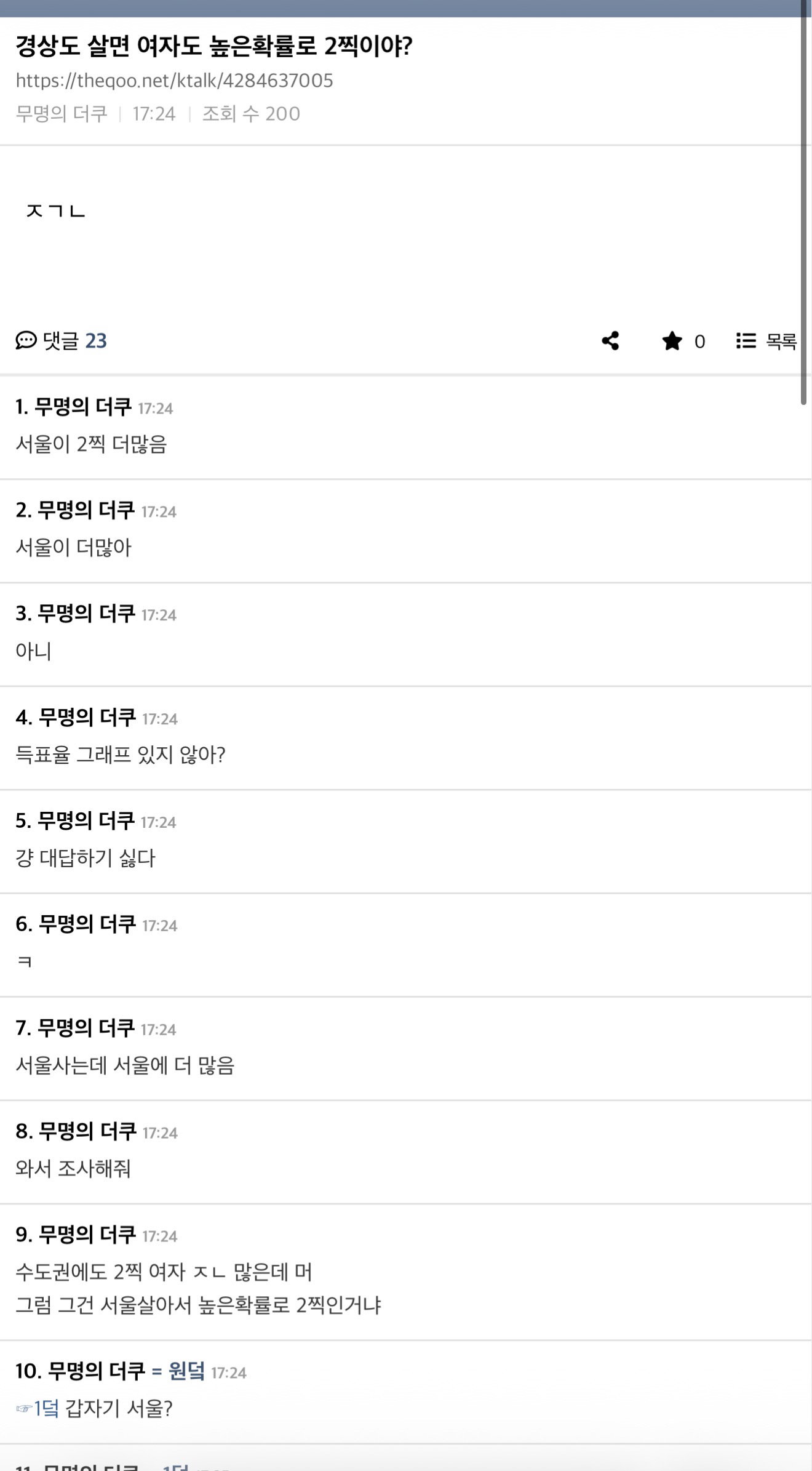812x1471 pixels.
Task: Open the 목록 post list
Action: (766, 341)
